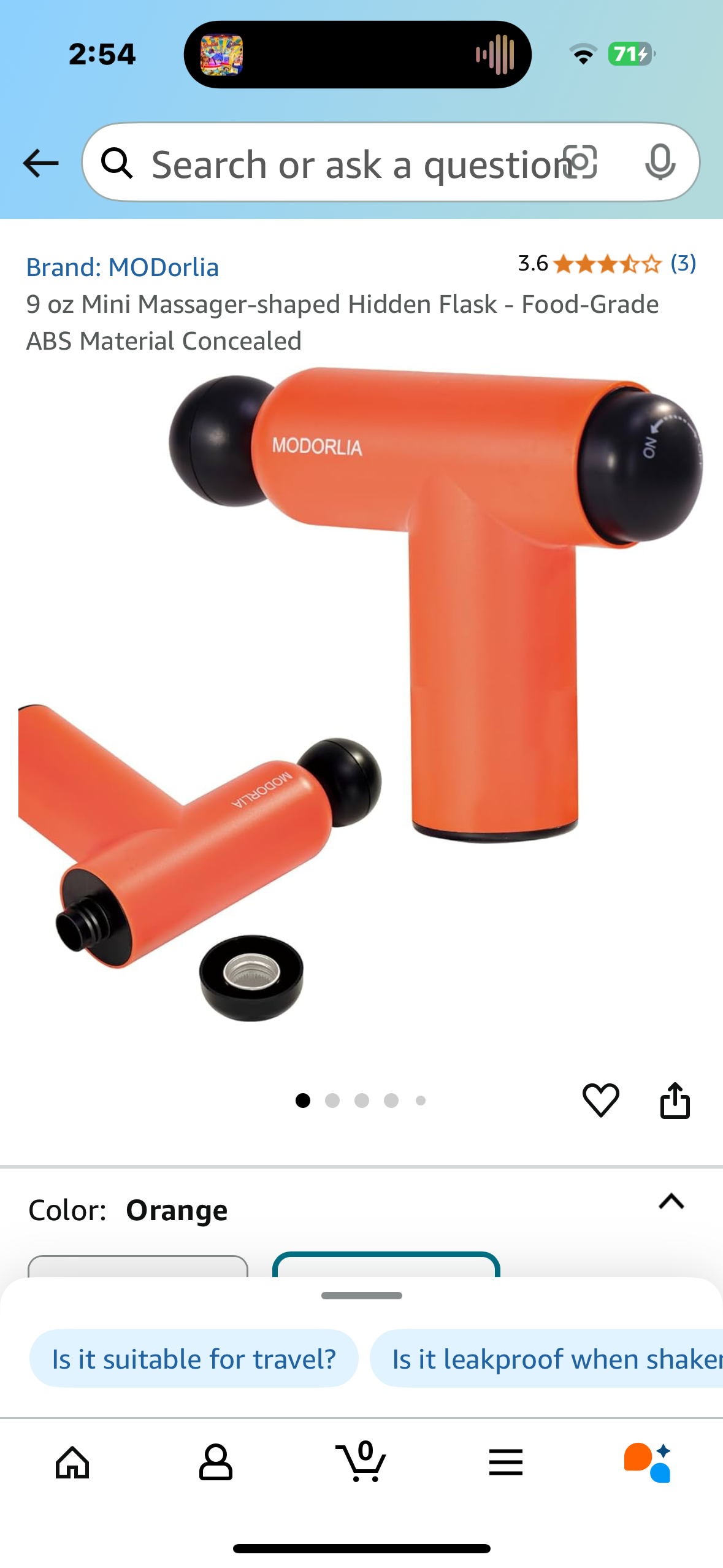723x1568 pixels.
Task: Open the Brand: MODorlia link
Action: (x=123, y=267)
